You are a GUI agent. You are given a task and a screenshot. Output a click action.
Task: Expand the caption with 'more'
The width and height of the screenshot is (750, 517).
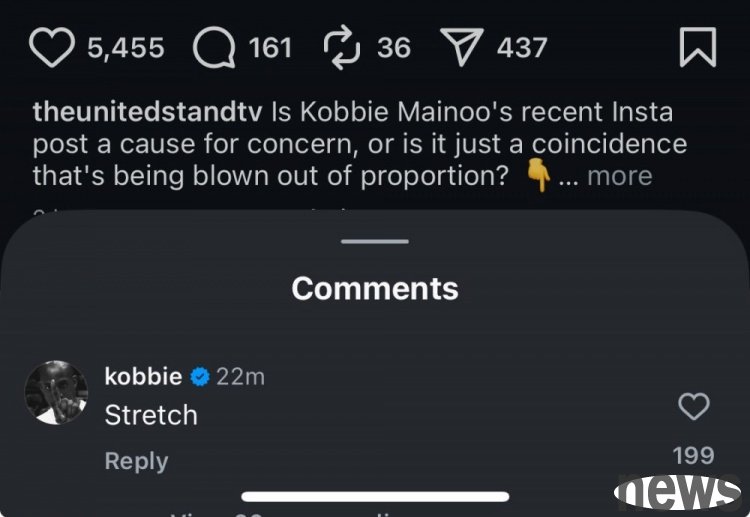(619, 176)
